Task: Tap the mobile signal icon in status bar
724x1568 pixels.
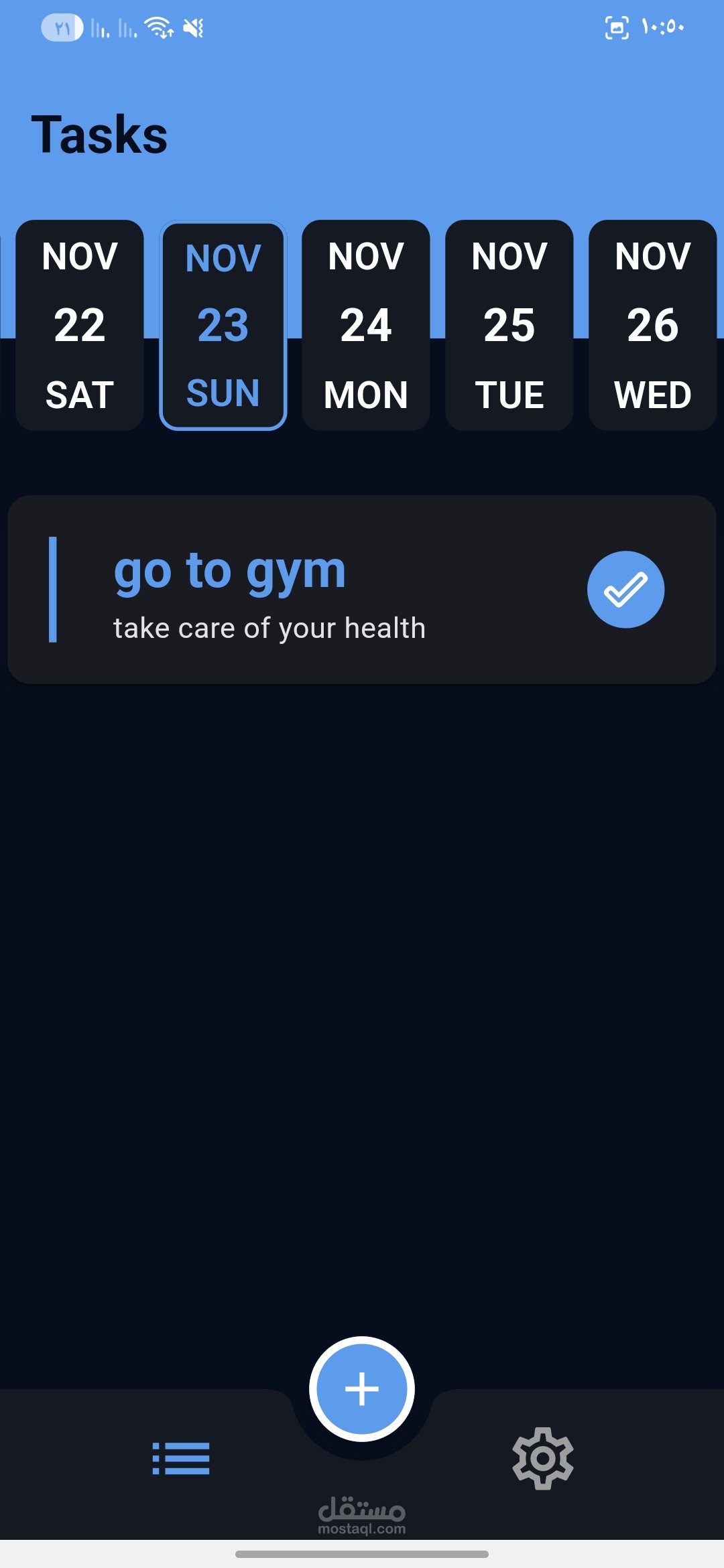Action: tap(99, 28)
